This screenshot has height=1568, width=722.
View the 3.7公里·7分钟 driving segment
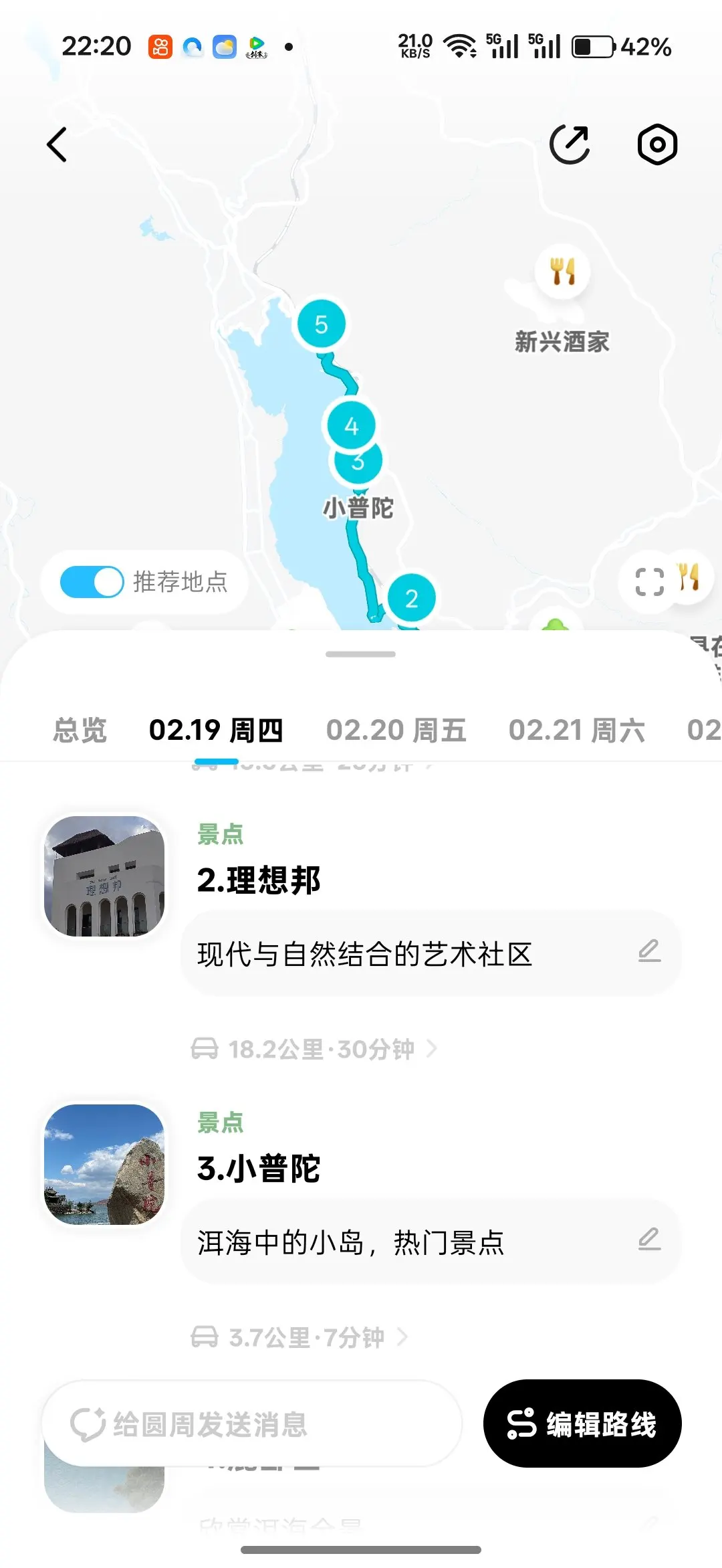pos(299,1337)
